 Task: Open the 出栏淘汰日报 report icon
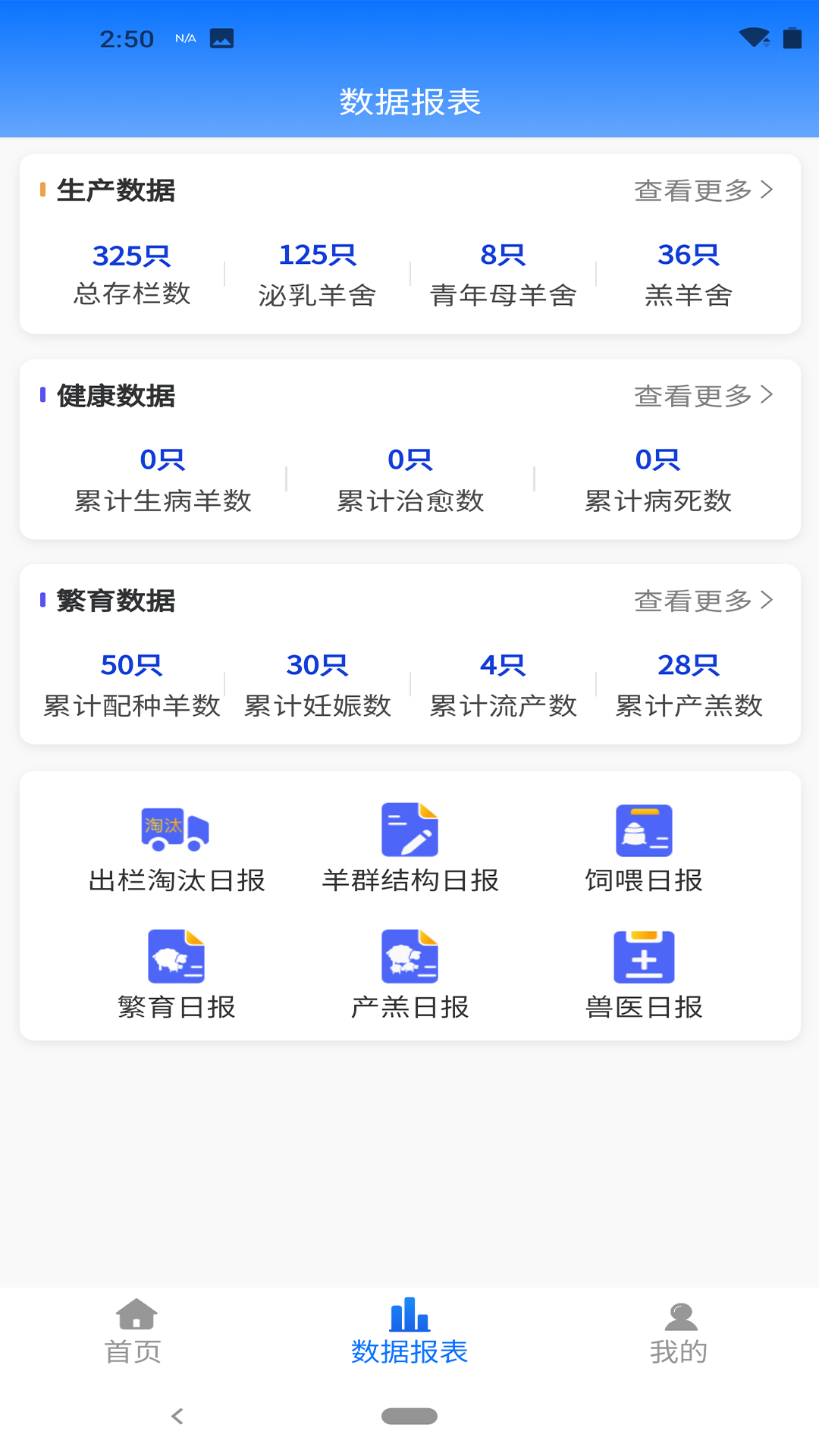[x=176, y=831]
